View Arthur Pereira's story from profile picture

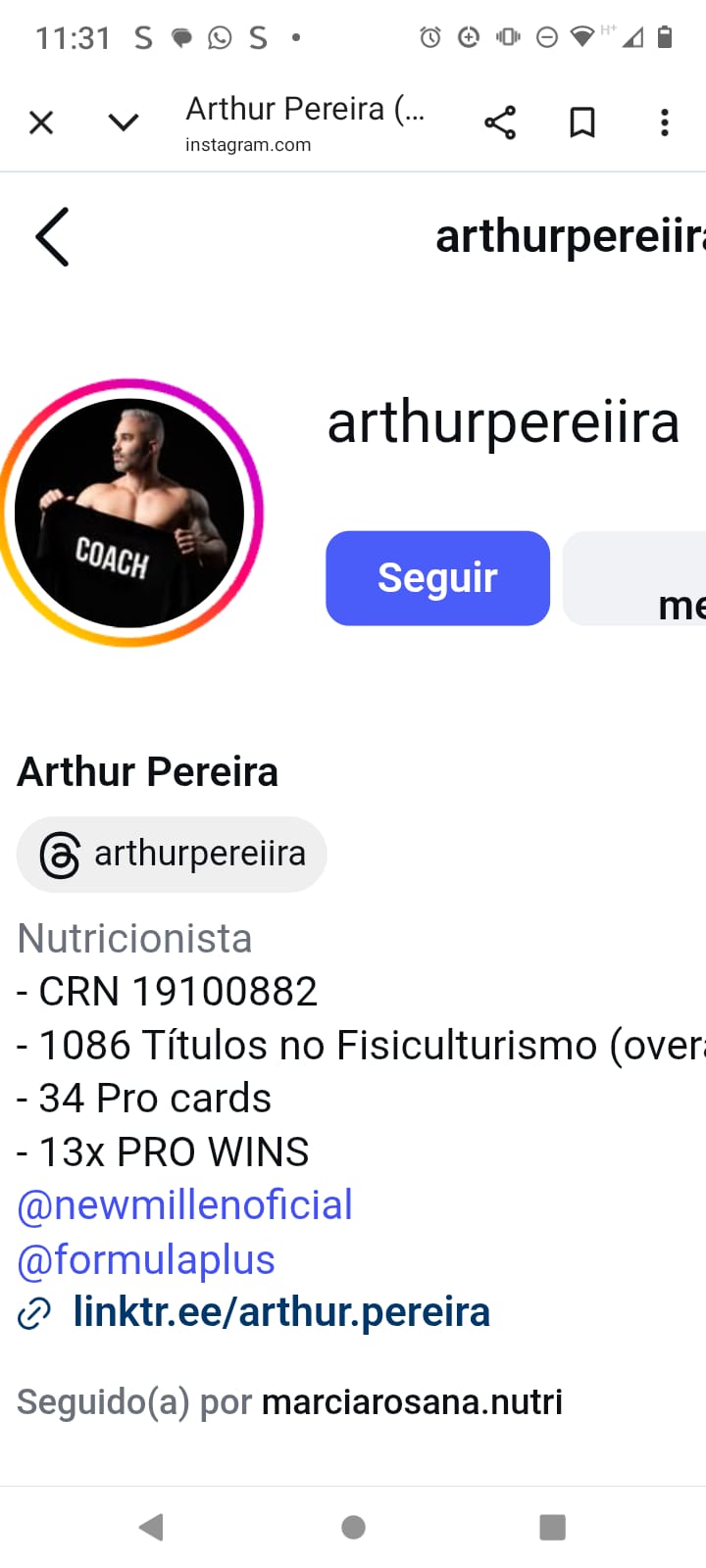click(129, 513)
